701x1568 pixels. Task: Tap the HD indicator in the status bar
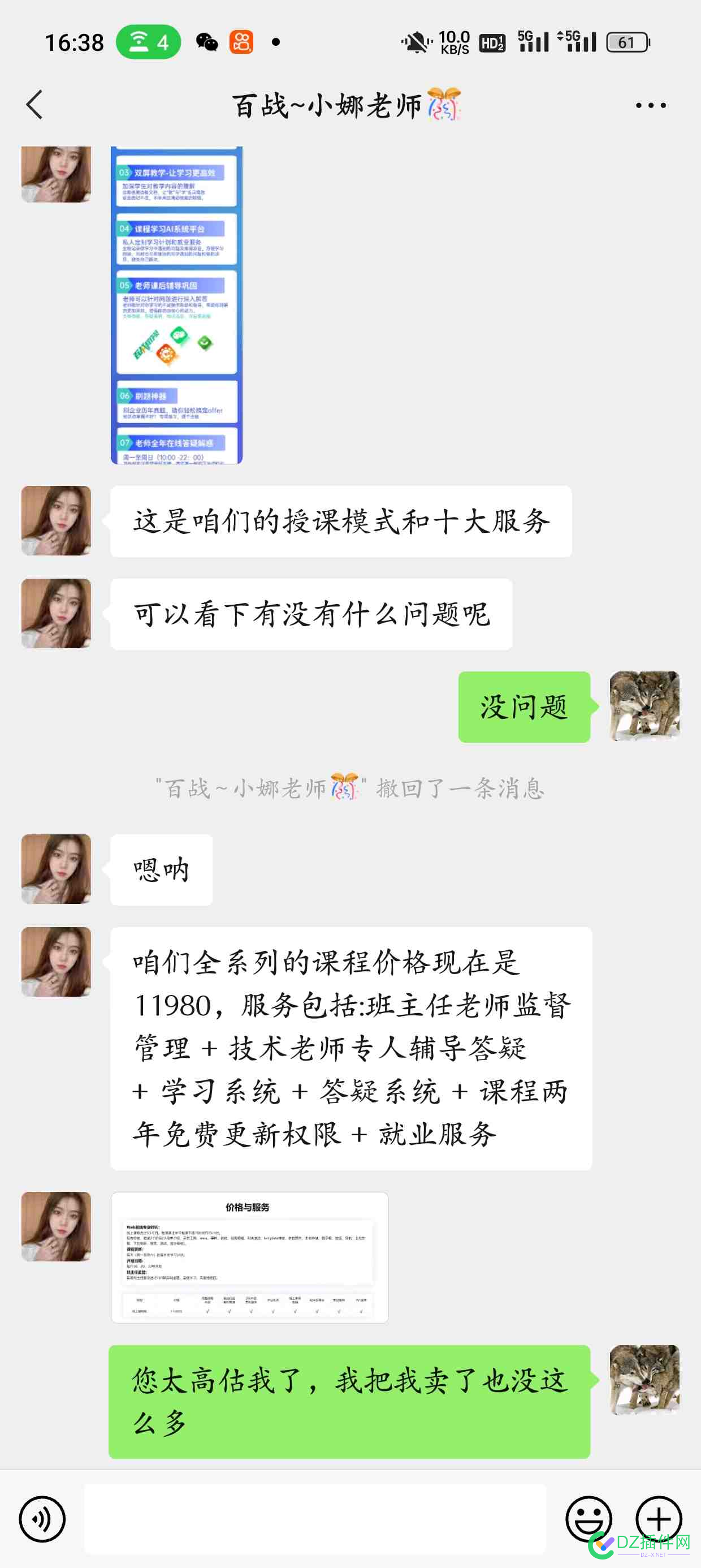pos(492,41)
